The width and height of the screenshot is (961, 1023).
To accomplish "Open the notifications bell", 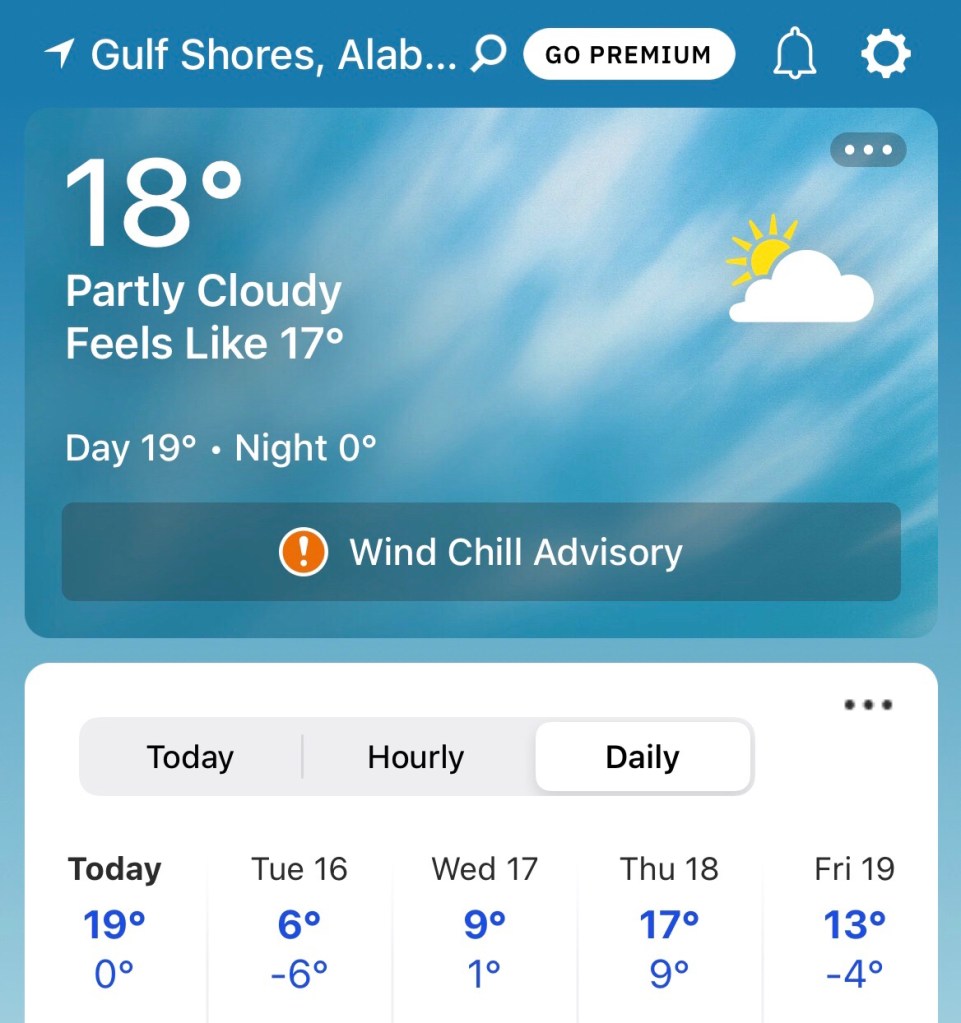I will click(x=795, y=55).
